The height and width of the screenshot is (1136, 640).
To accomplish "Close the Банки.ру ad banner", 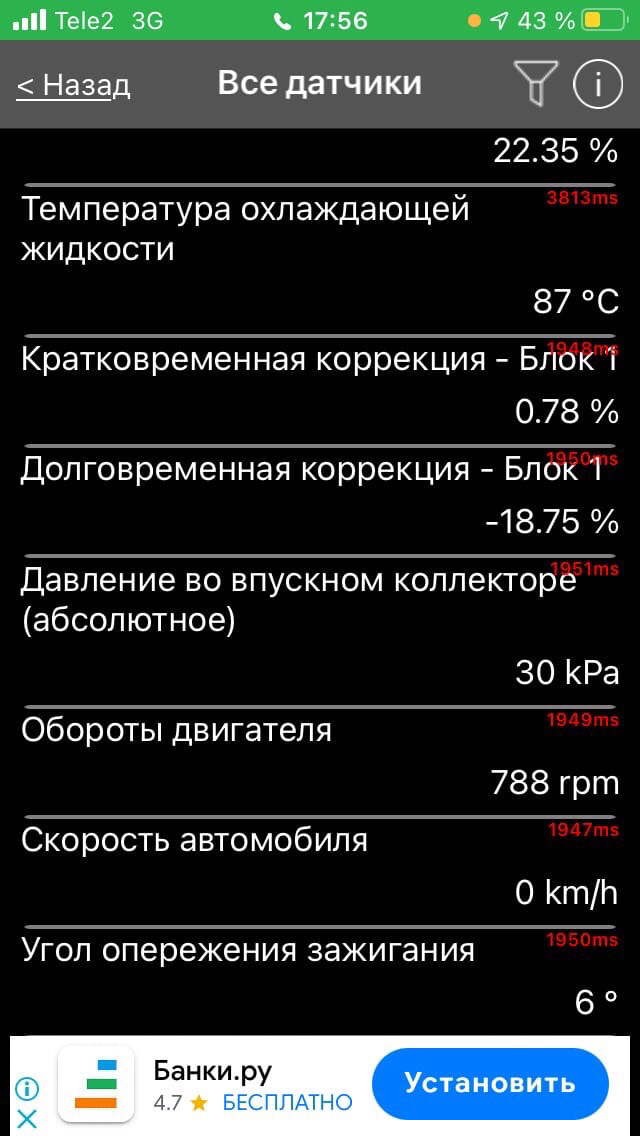I will point(27,1119).
